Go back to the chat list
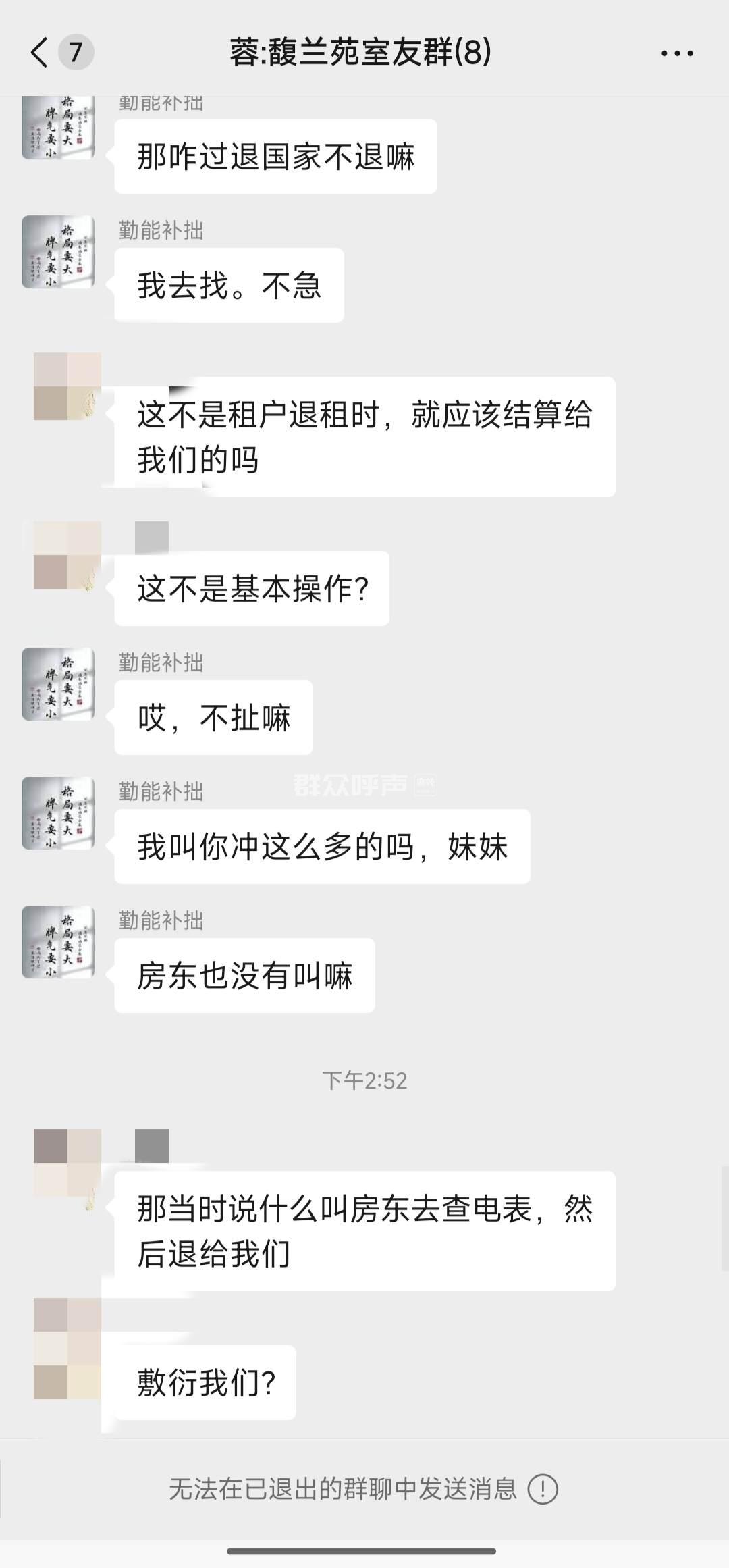This screenshot has width=729, height=1568. 40,53
